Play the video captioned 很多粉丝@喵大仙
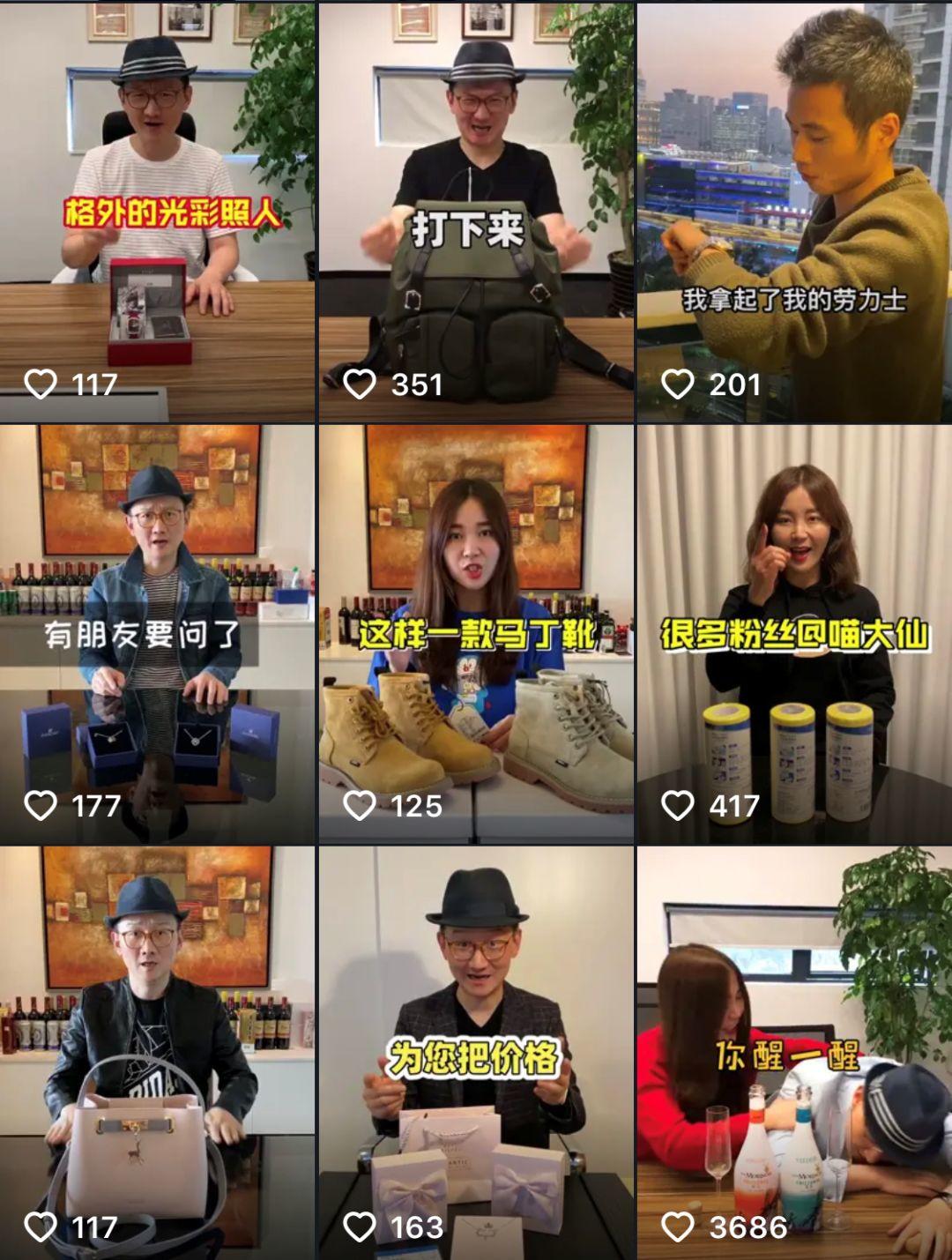This screenshot has width=952, height=1260. (794, 634)
